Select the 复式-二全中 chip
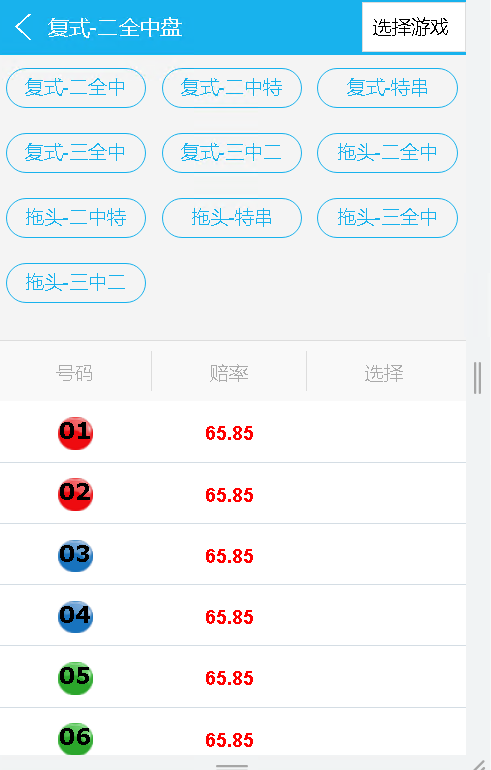The image size is (491, 770). pyautogui.click(x=76, y=88)
